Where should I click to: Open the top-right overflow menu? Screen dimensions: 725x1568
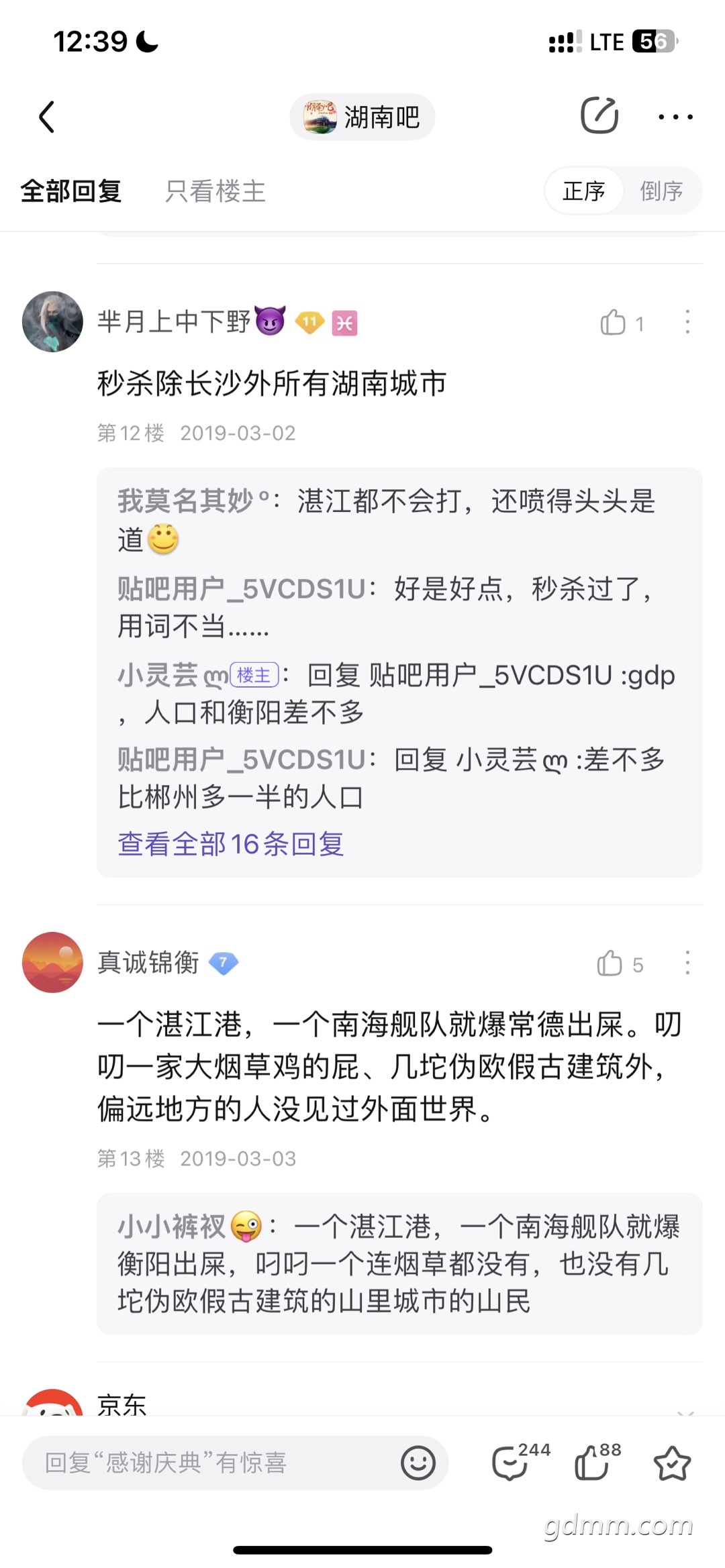pyautogui.click(x=675, y=117)
